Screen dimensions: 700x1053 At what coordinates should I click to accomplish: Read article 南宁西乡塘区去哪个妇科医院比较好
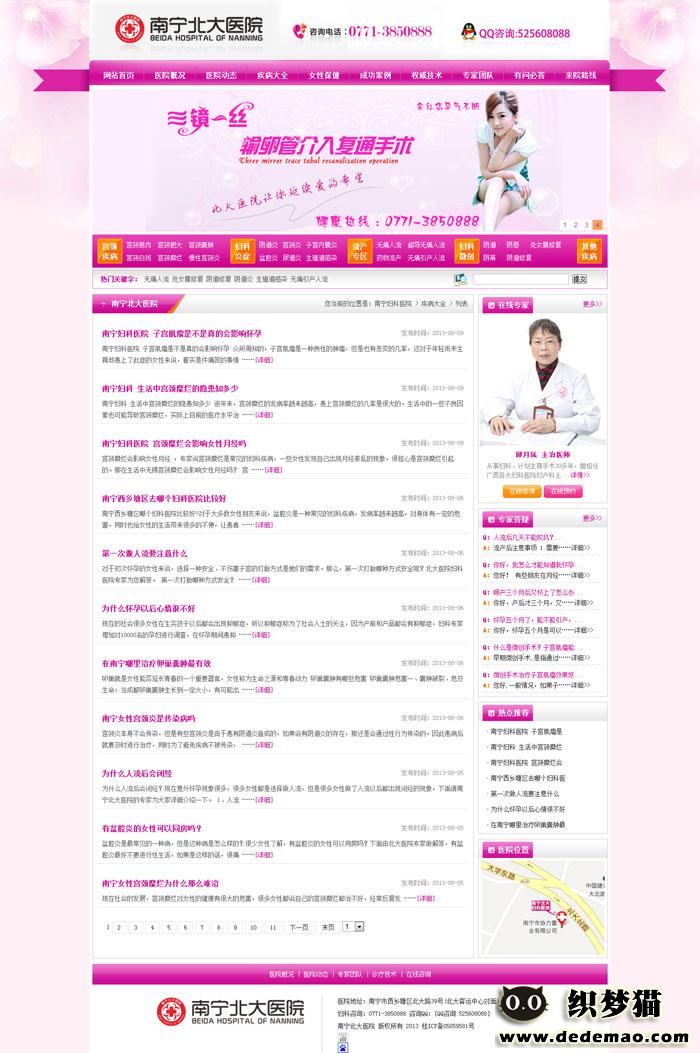163,498
